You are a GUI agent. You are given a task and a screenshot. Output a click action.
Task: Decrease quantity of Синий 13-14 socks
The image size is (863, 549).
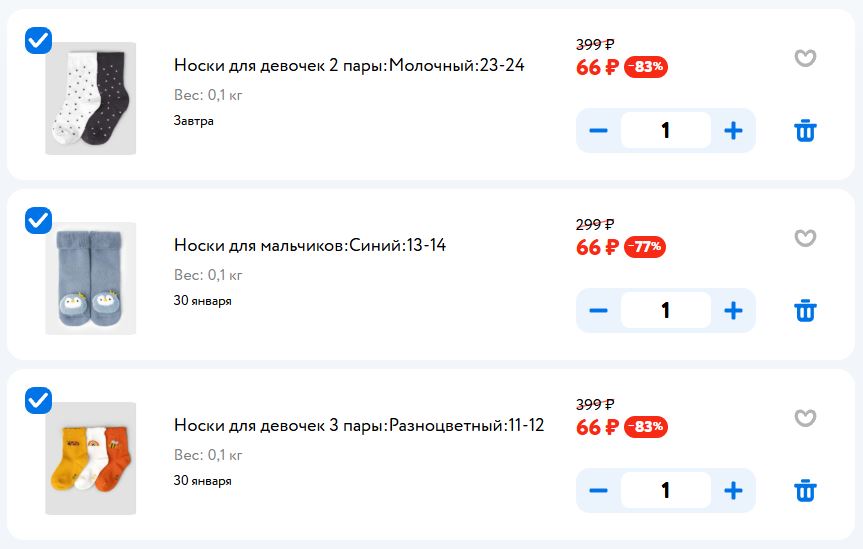tap(598, 311)
